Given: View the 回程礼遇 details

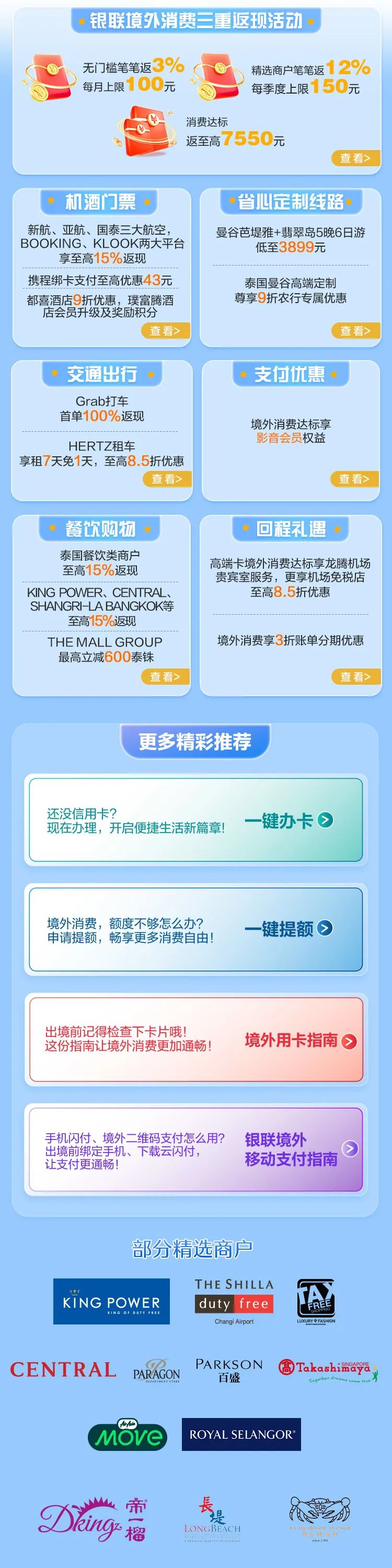Looking at the screenshot, I should point(355,676).
